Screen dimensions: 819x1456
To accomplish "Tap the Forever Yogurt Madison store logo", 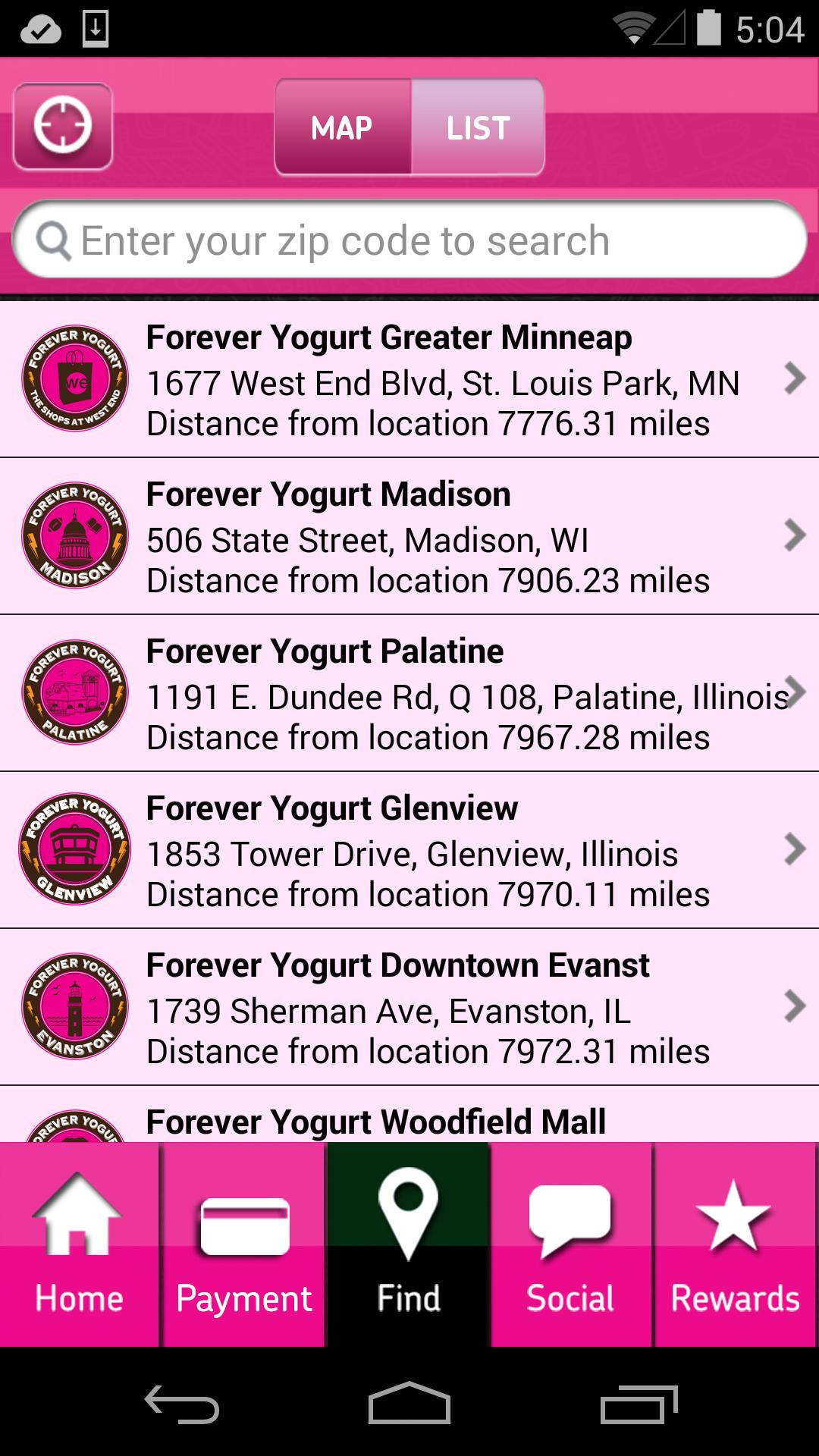I will tap(74, 535).
